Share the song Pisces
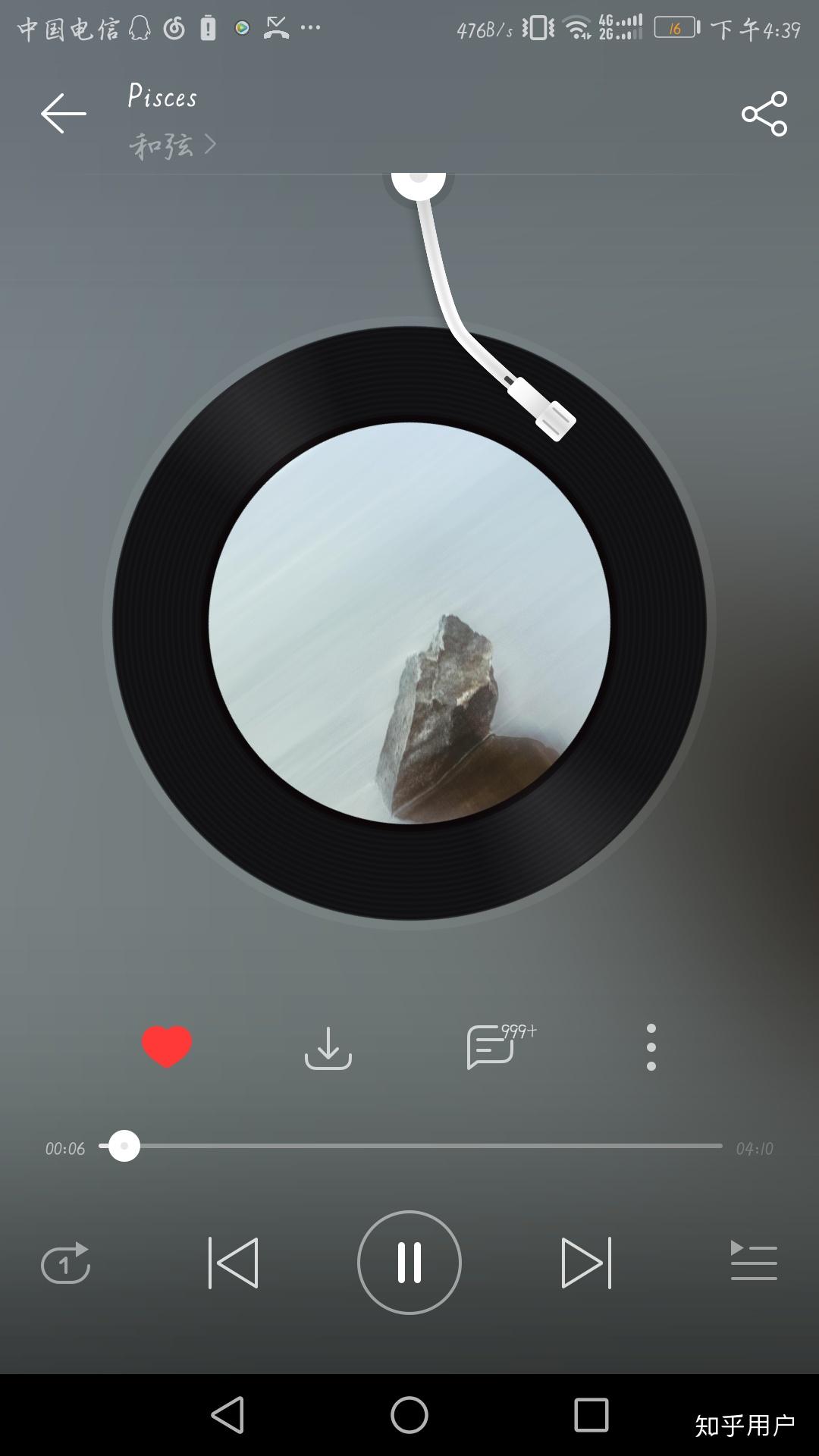Viewport: 819px width, 1456px height. 764,114
